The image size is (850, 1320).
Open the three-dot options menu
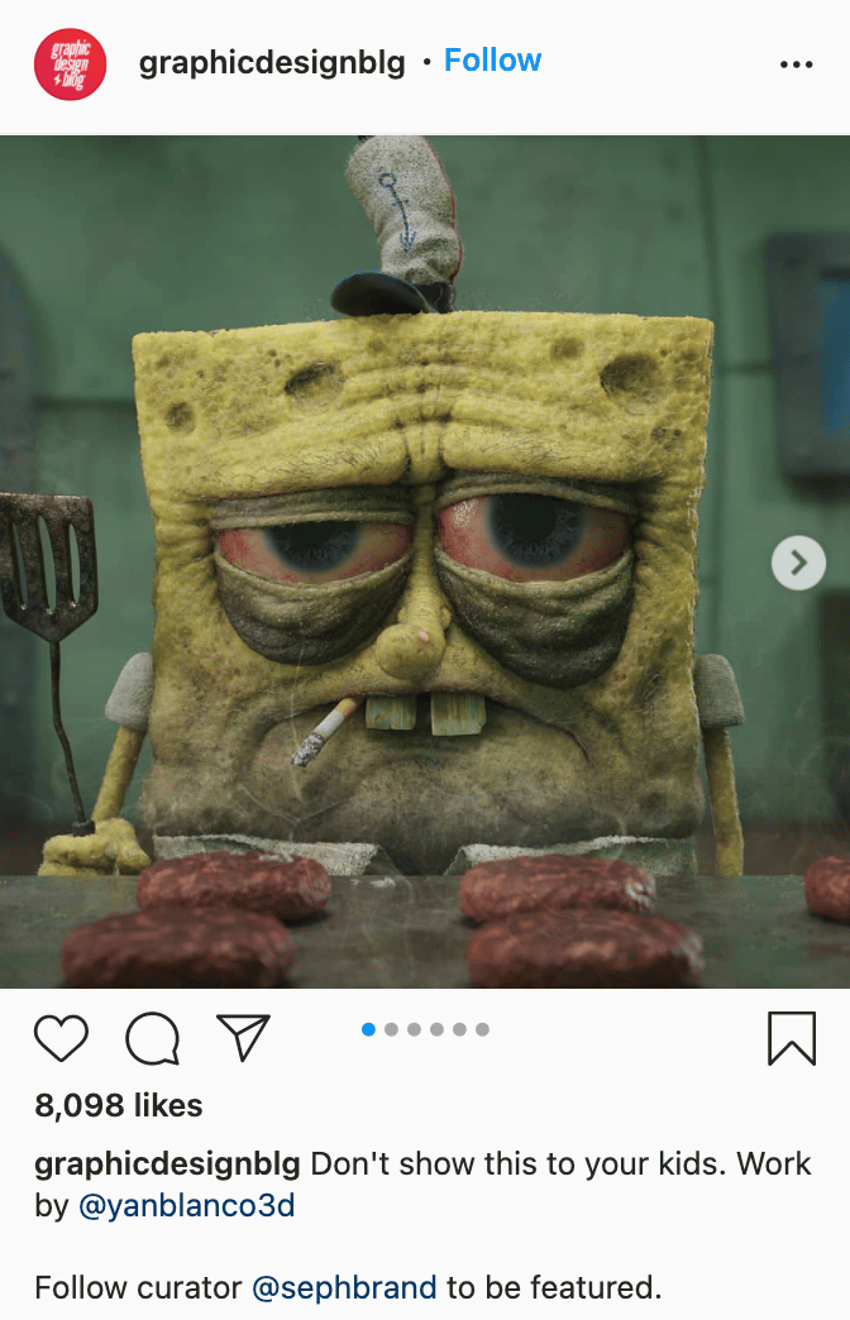pyautogui.click(x=795, y=64)
